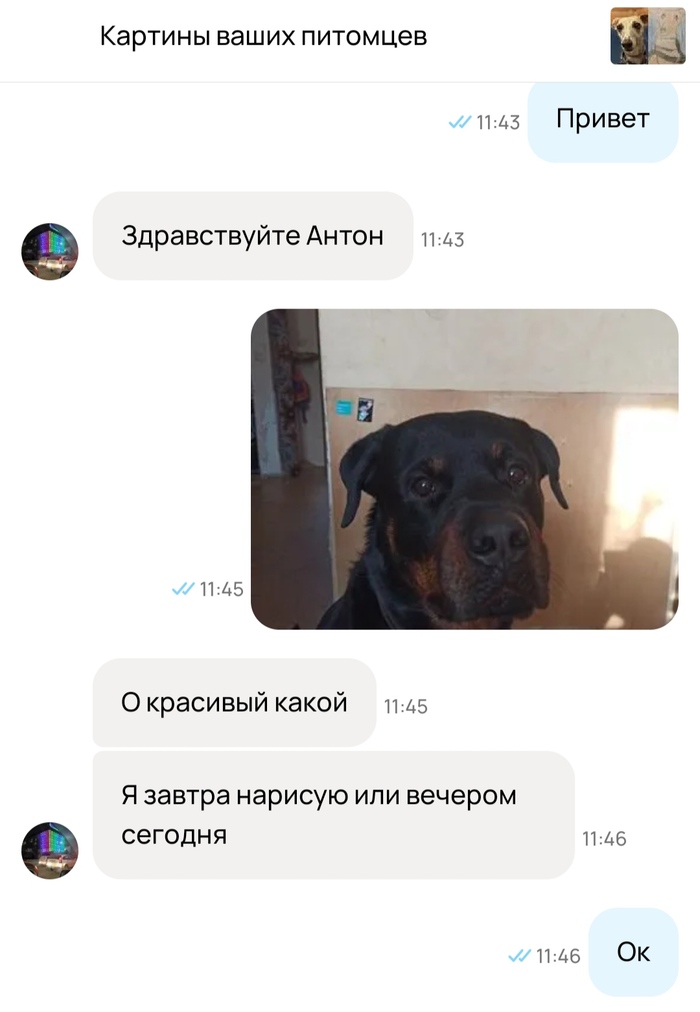Tap sender avatar next to Я завтра нарисую
Image resolution: width=700 pixels, height=1012 pixels.
50,850
